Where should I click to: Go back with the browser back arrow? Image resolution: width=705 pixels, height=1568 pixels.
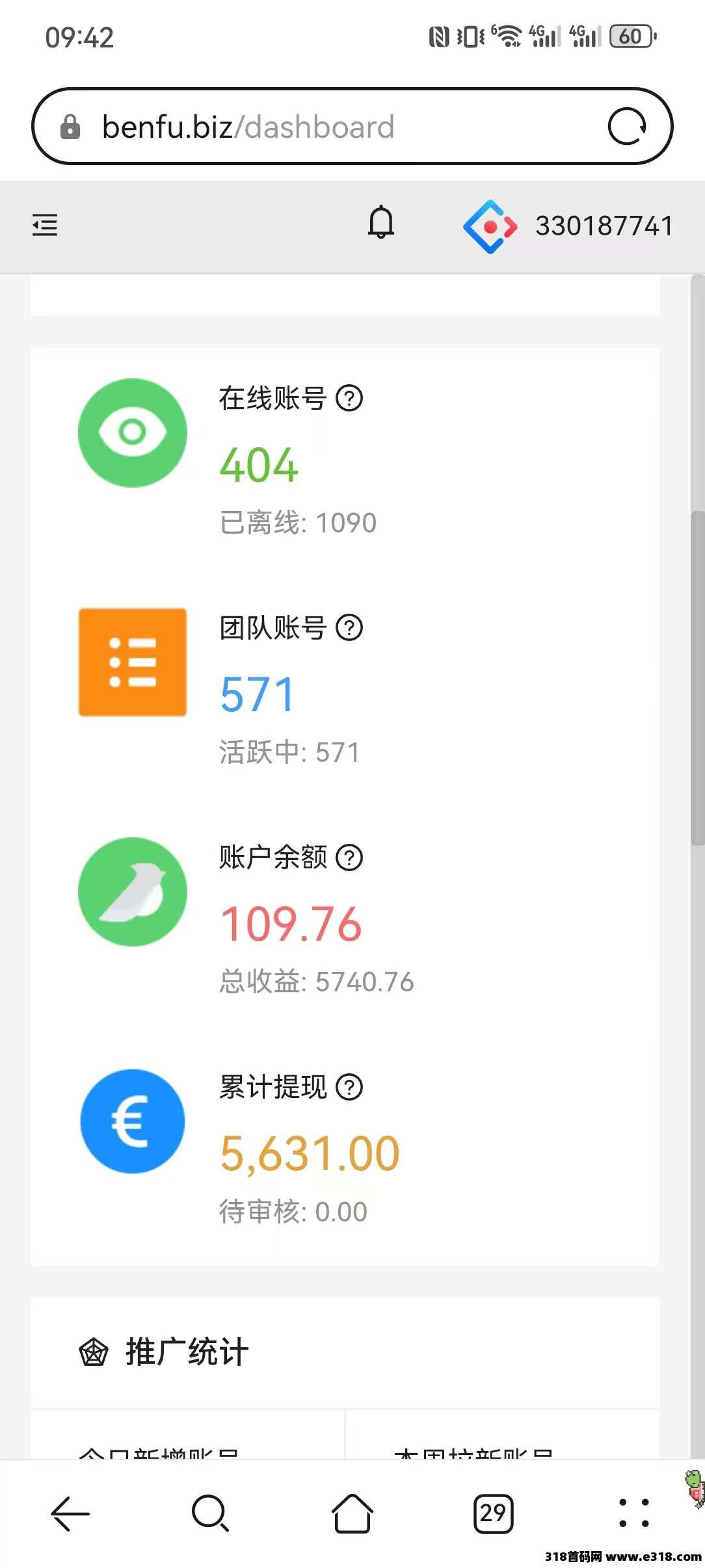70,1513
